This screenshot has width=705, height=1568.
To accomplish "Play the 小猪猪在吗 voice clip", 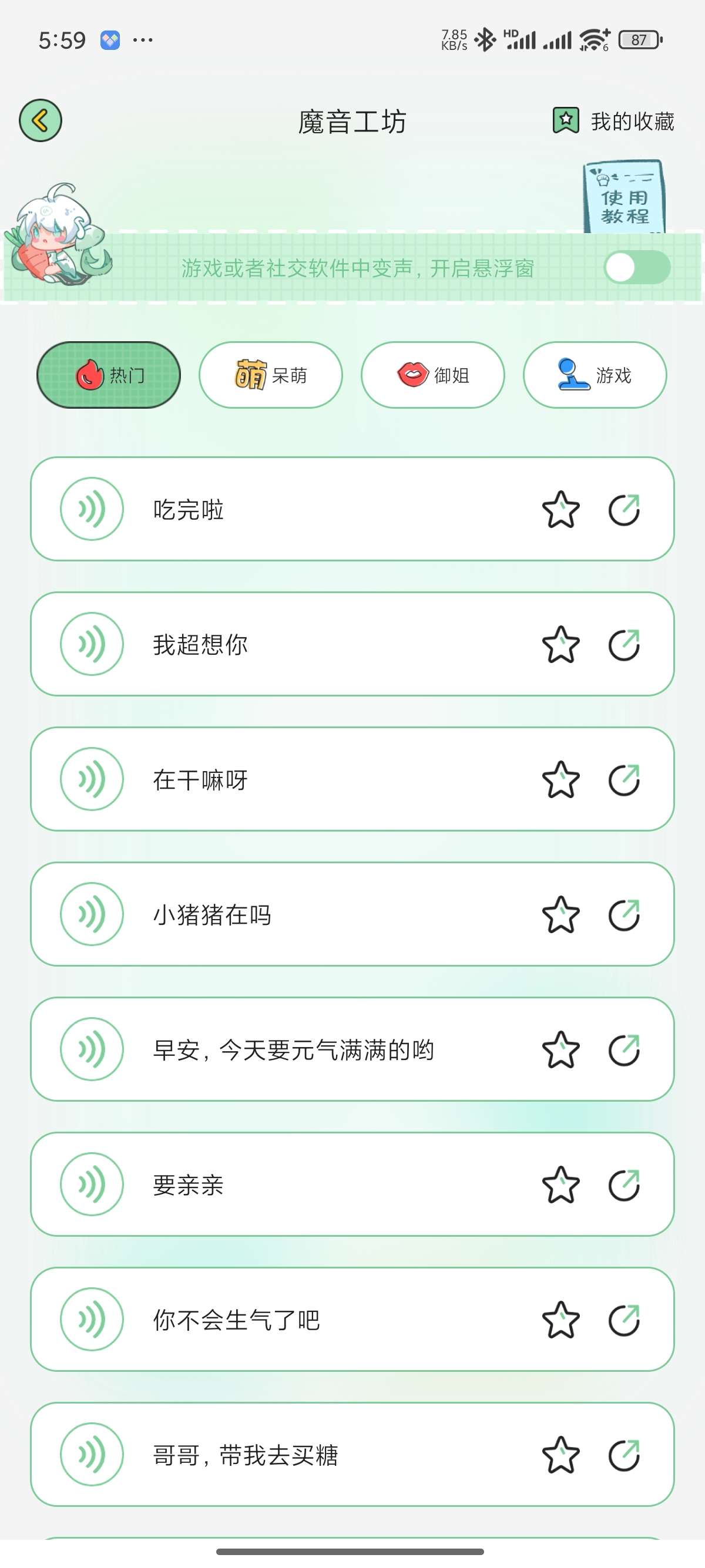I will tap(92, 914).
